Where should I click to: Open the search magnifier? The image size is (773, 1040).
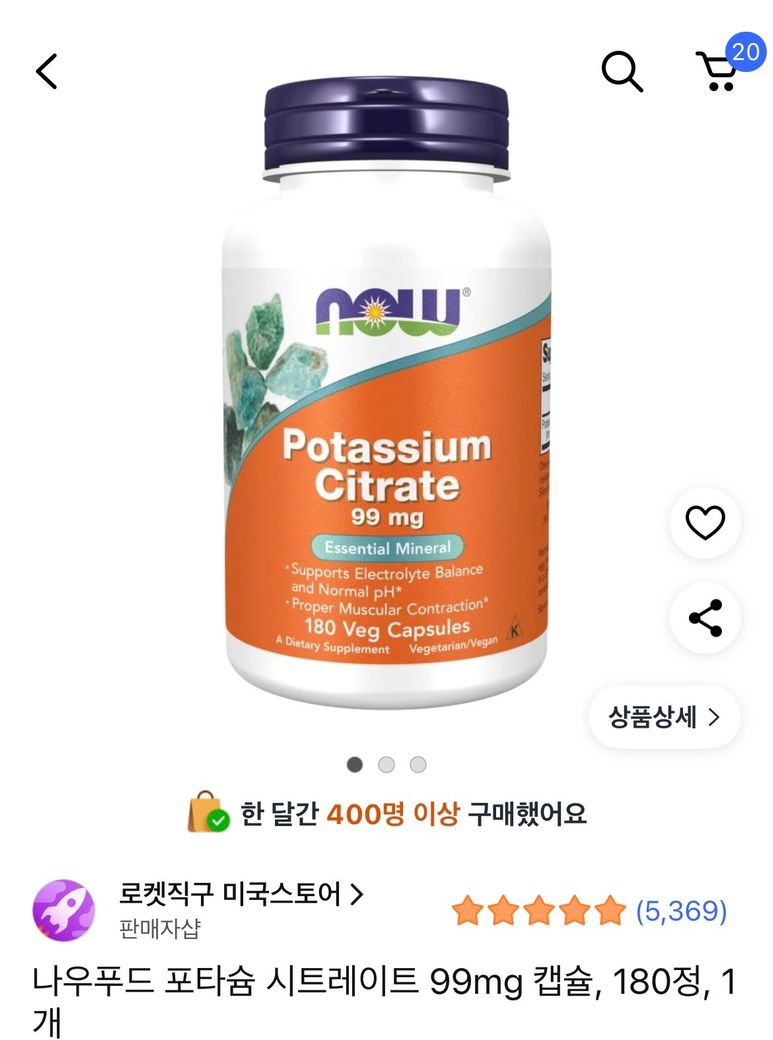pos(621,72)
